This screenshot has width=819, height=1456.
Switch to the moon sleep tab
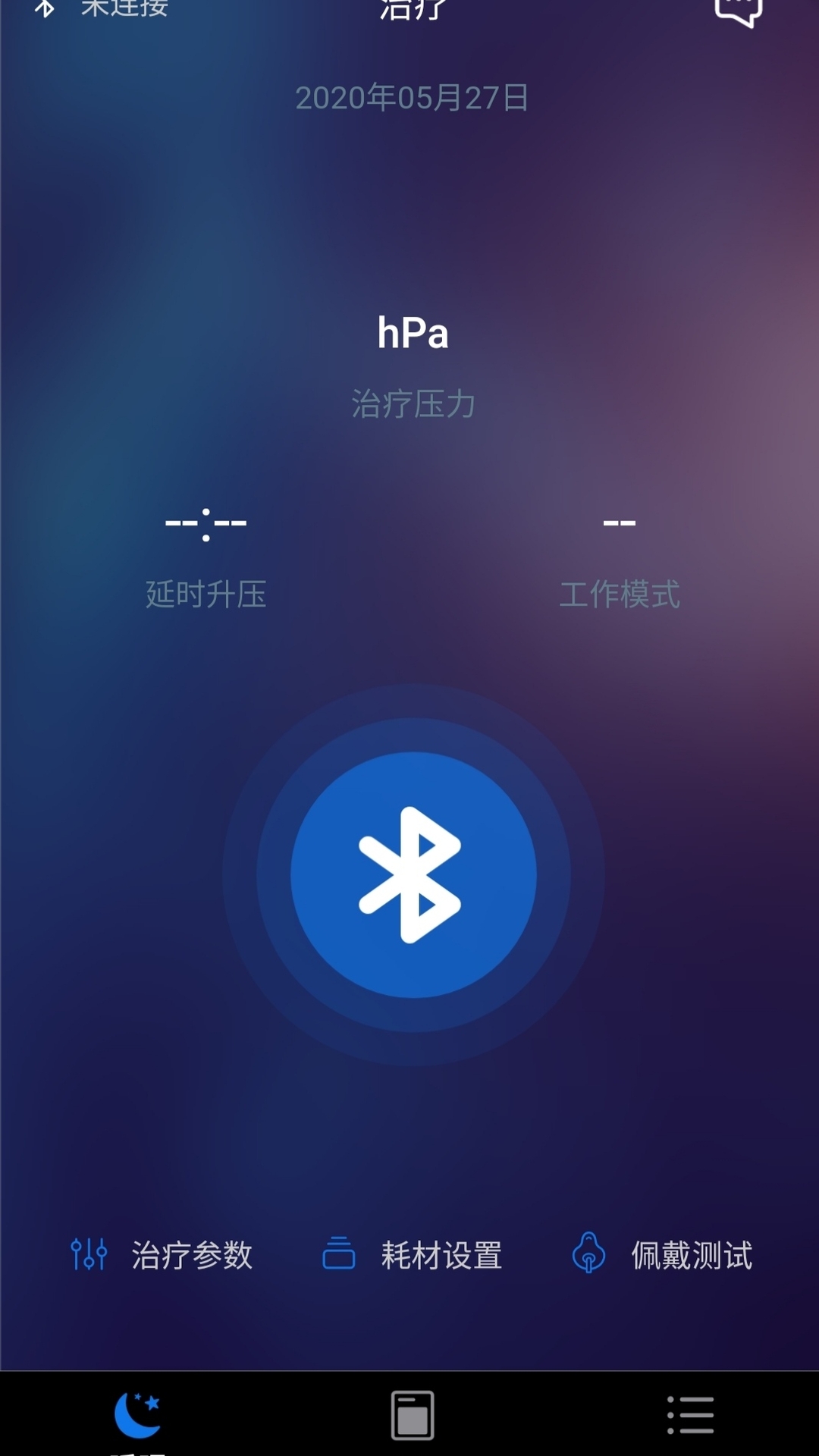(138, 1415)
